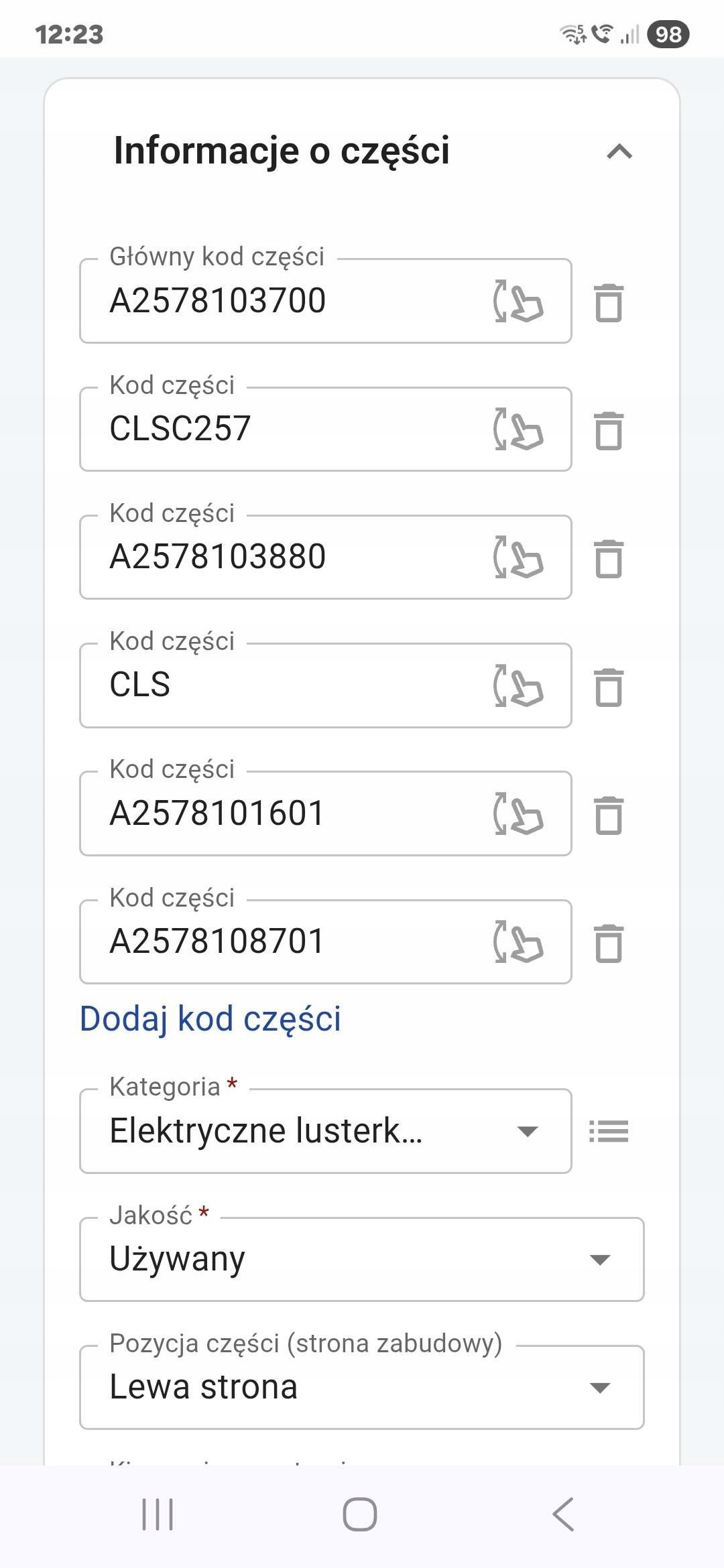This screenshot has height=1568, width=724.
Task: Collapse the Informacje o części section
Action: (619, 152)
